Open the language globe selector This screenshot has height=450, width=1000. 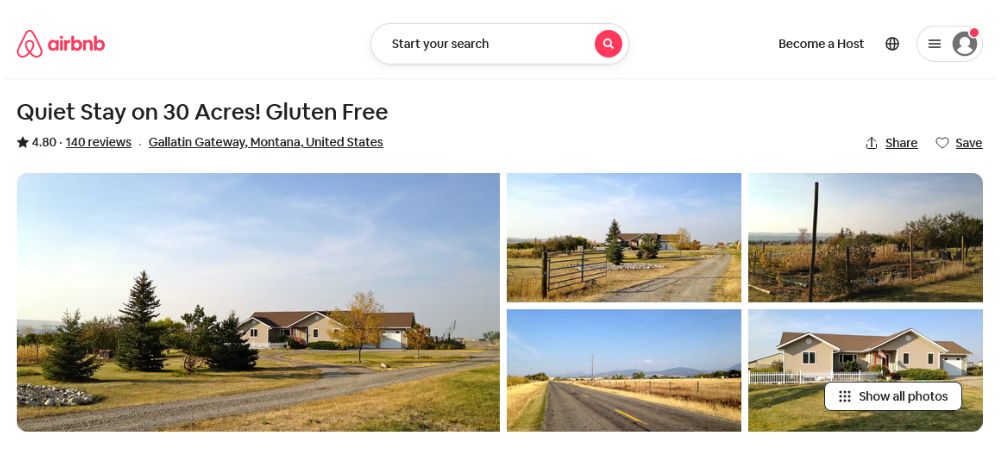[892, 44]
